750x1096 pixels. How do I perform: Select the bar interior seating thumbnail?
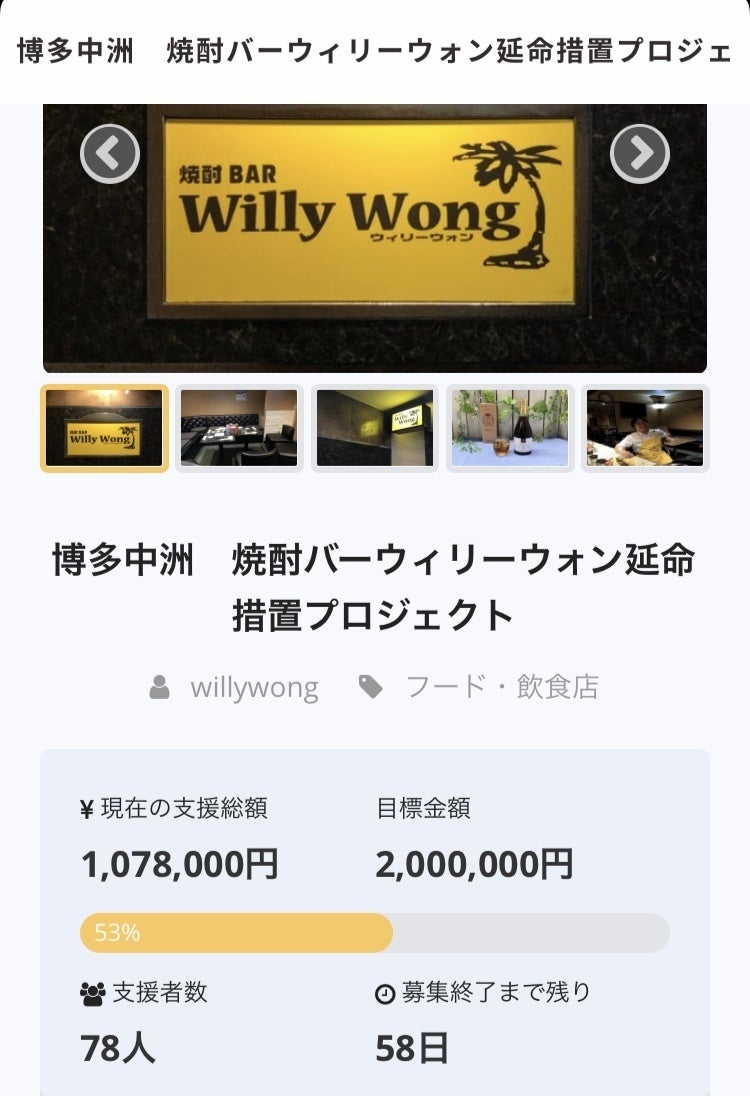coord(239,428)
